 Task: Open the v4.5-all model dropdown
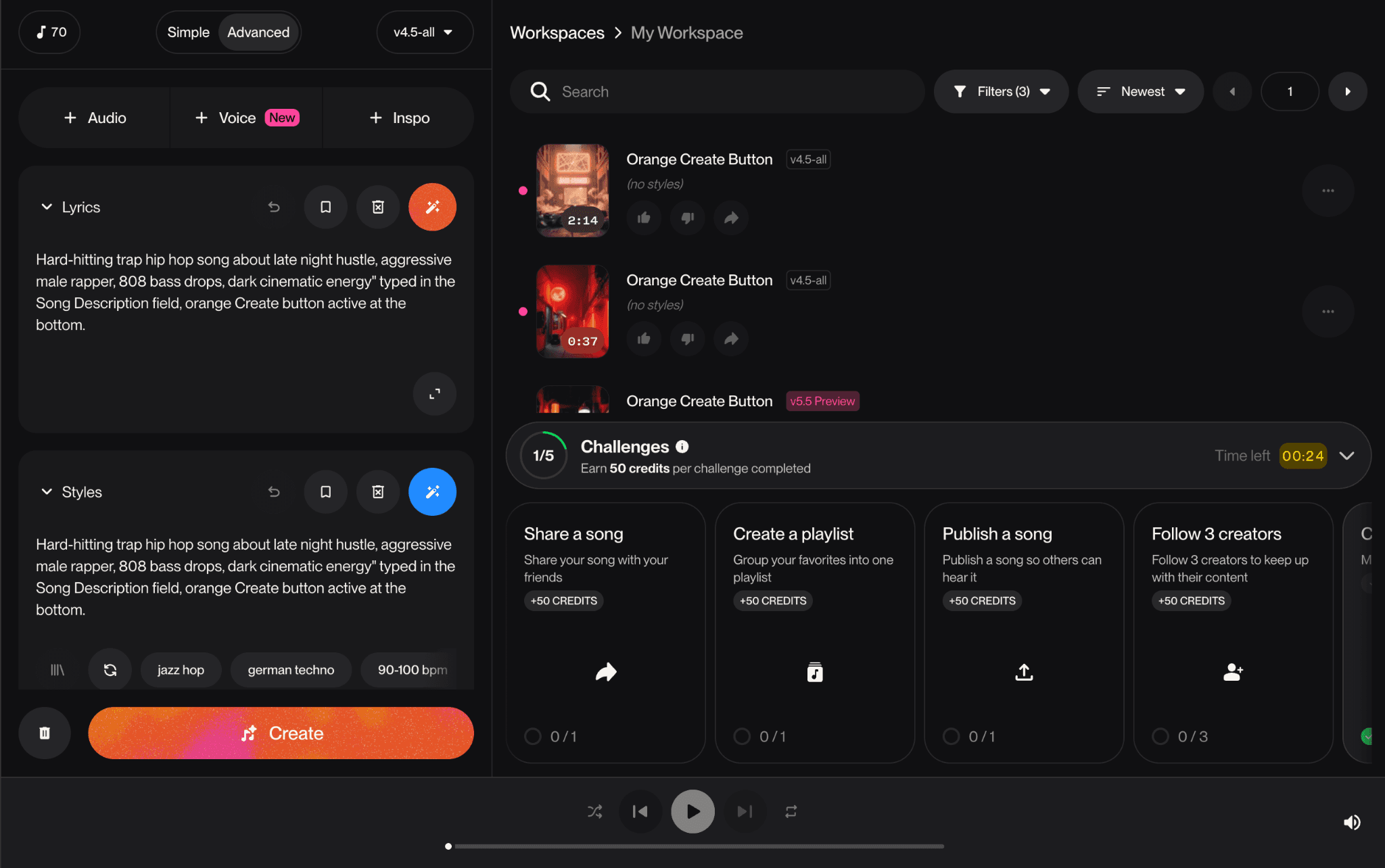pos(424,32)
